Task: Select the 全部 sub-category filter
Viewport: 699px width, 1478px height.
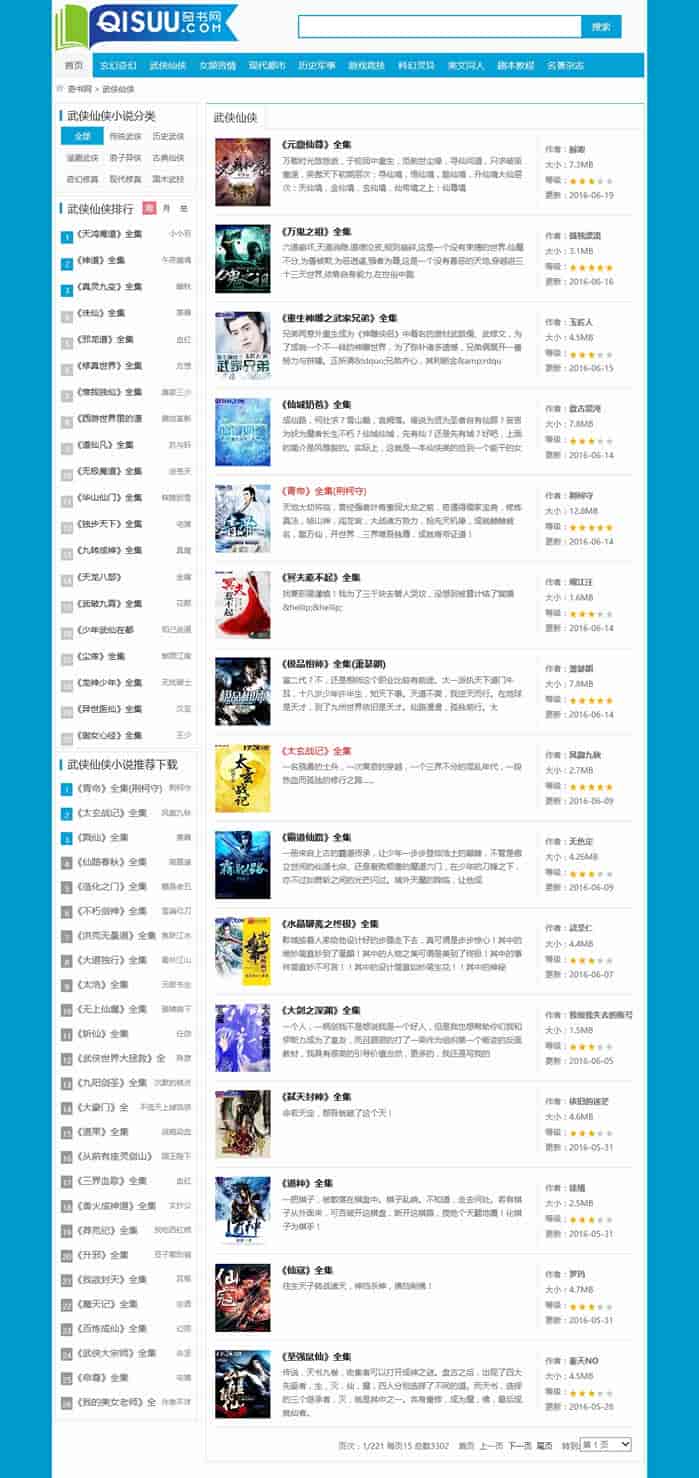Action: coord(82,136)
